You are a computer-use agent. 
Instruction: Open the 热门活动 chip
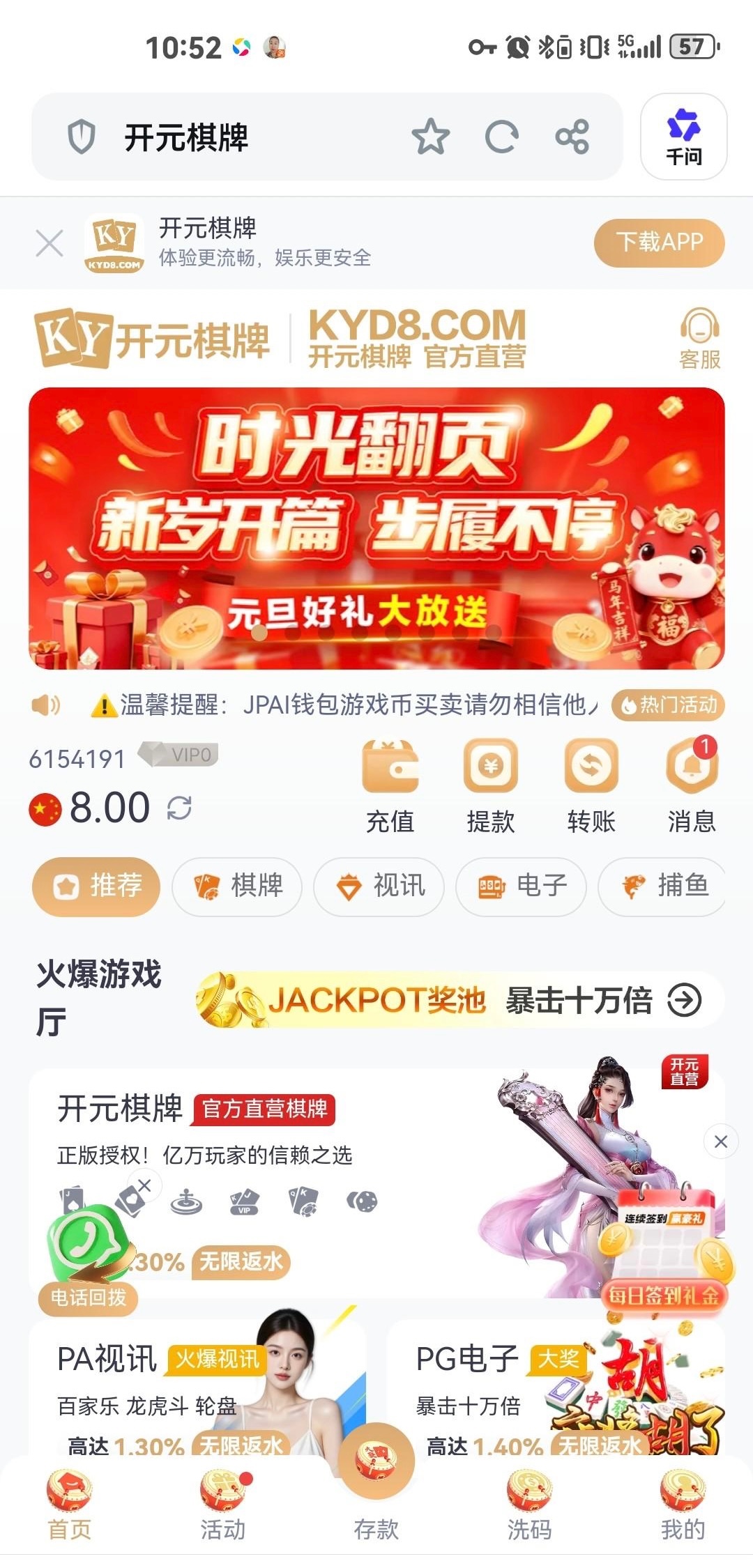[x=669, y=705]
